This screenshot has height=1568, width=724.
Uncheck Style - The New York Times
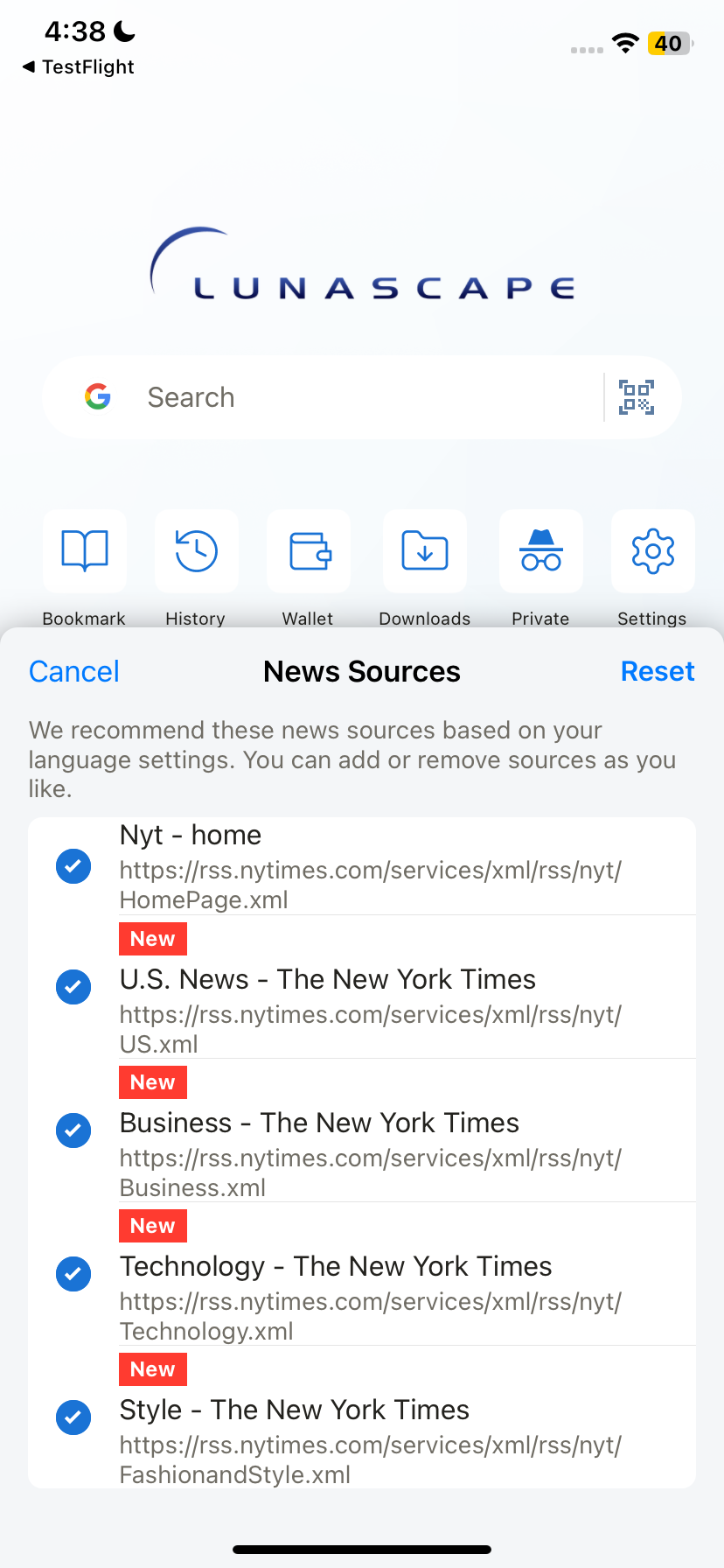[x=73, y=1417]
